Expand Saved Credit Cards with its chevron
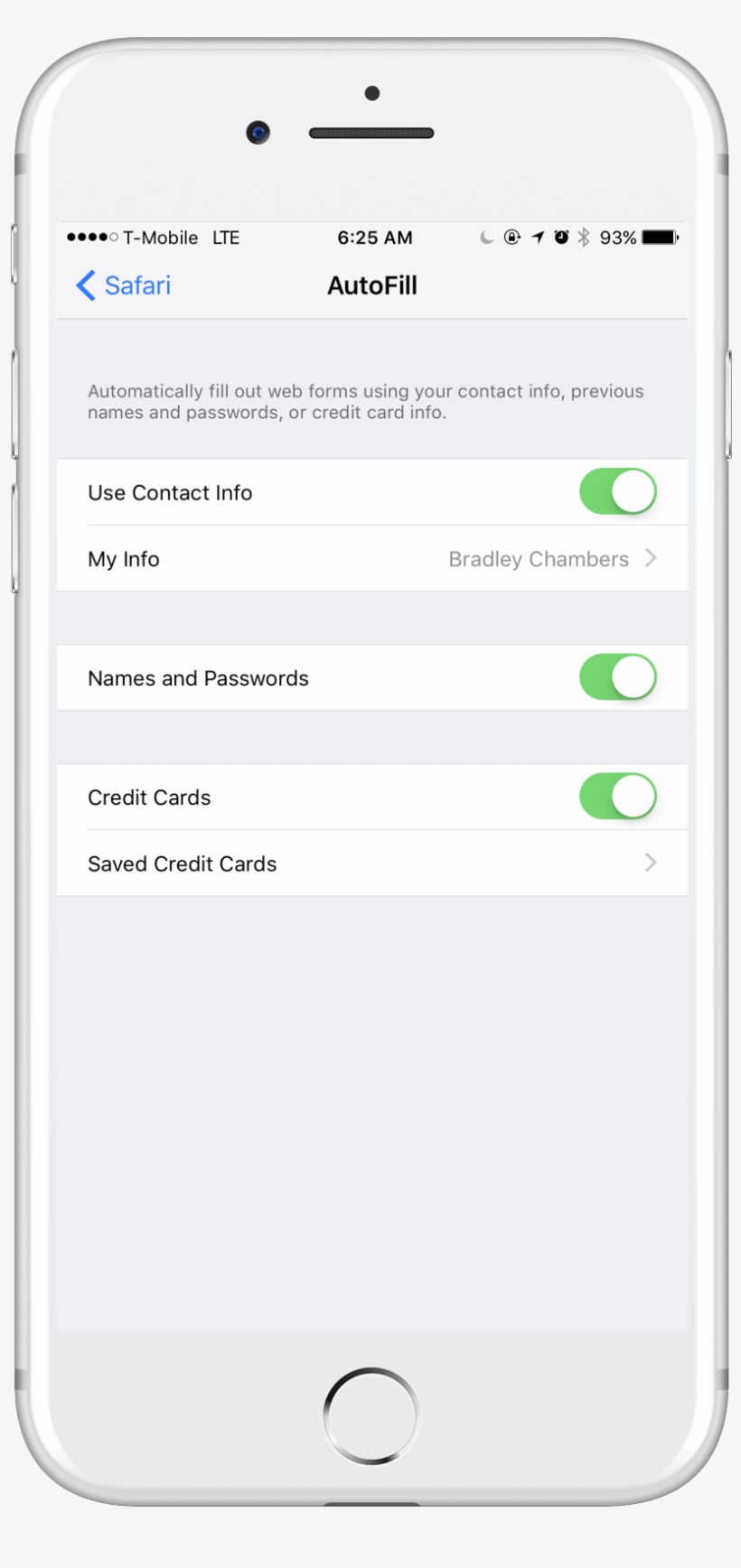 coord(651,863)
